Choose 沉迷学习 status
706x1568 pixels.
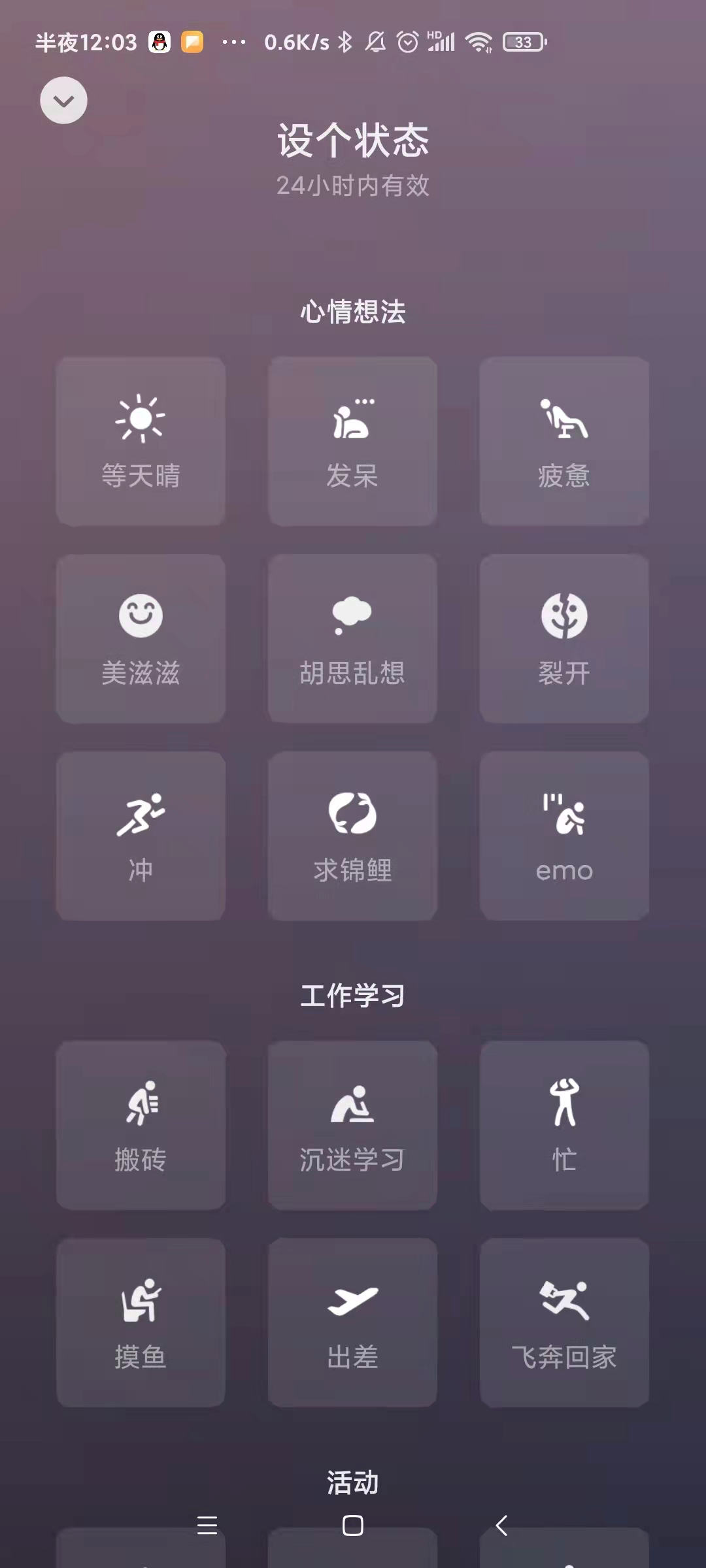pos(352,1125)
